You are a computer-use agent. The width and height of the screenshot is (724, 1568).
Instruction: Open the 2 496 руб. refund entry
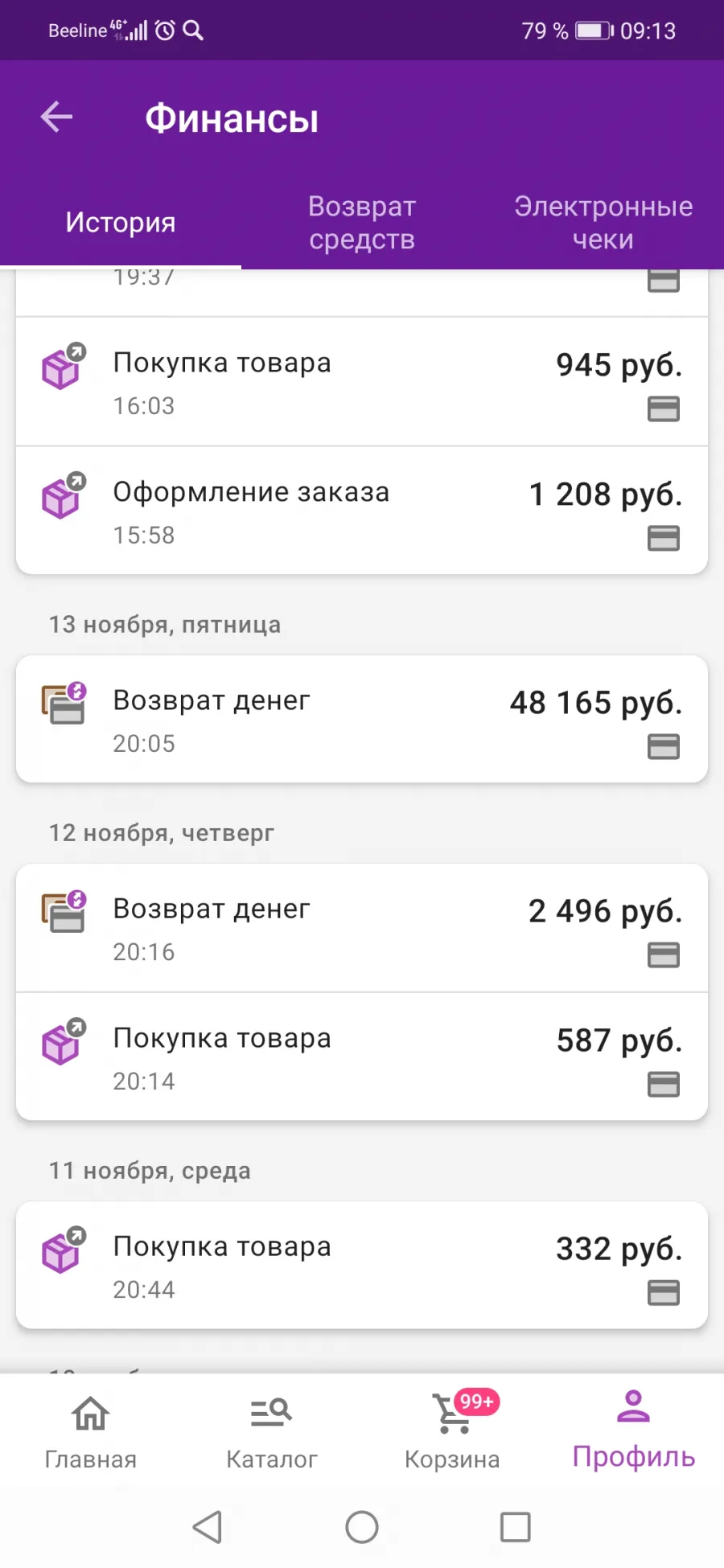[x=362, y=928]
